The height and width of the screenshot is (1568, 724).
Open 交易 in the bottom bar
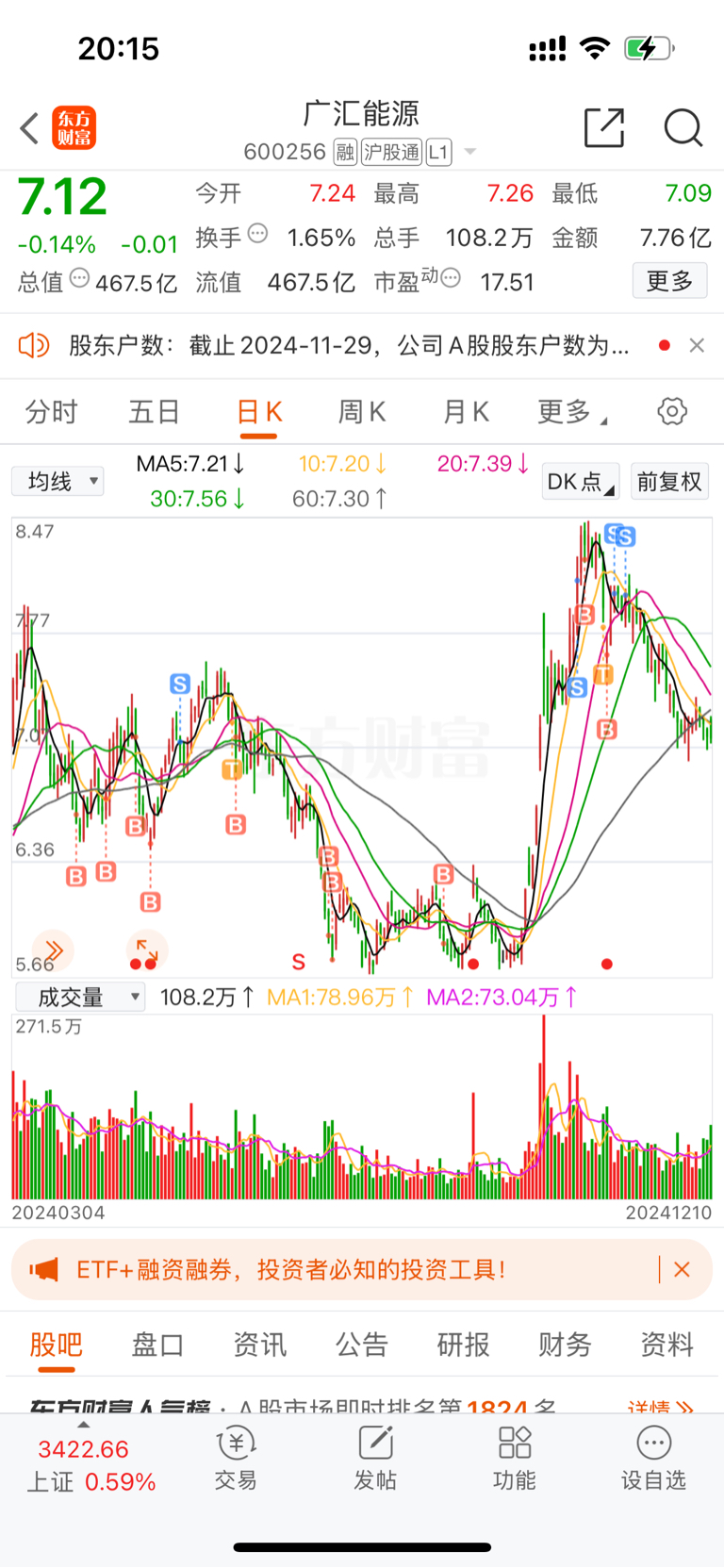(236, 1459)
